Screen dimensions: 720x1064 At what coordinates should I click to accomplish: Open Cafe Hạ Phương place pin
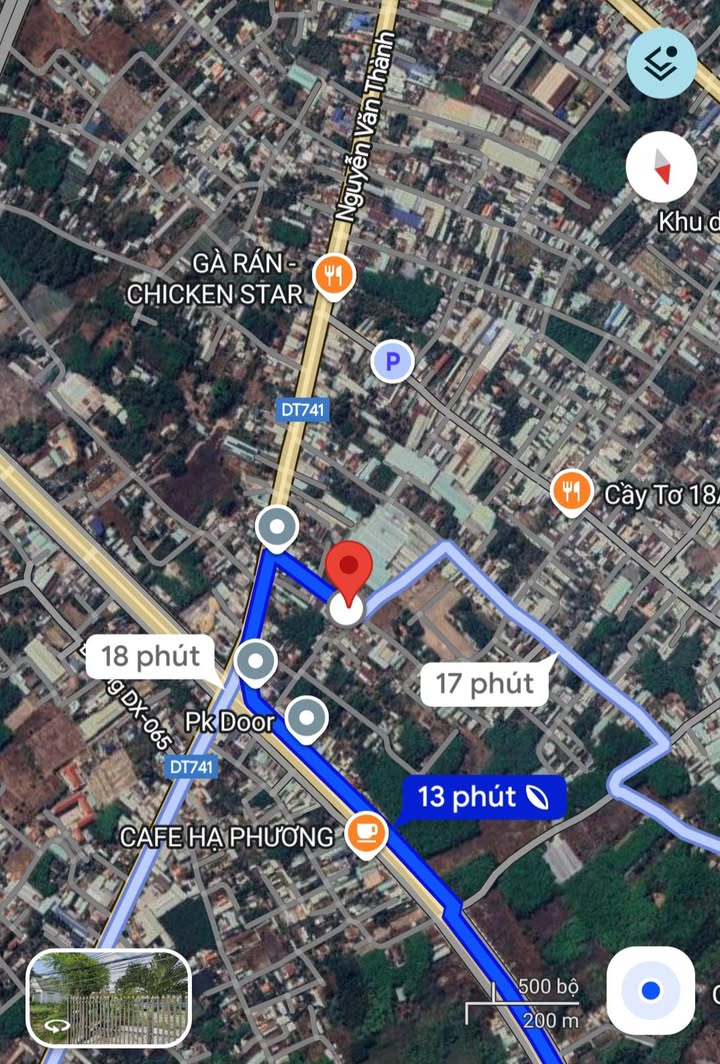pyautogui.click(x=366, y=832)
